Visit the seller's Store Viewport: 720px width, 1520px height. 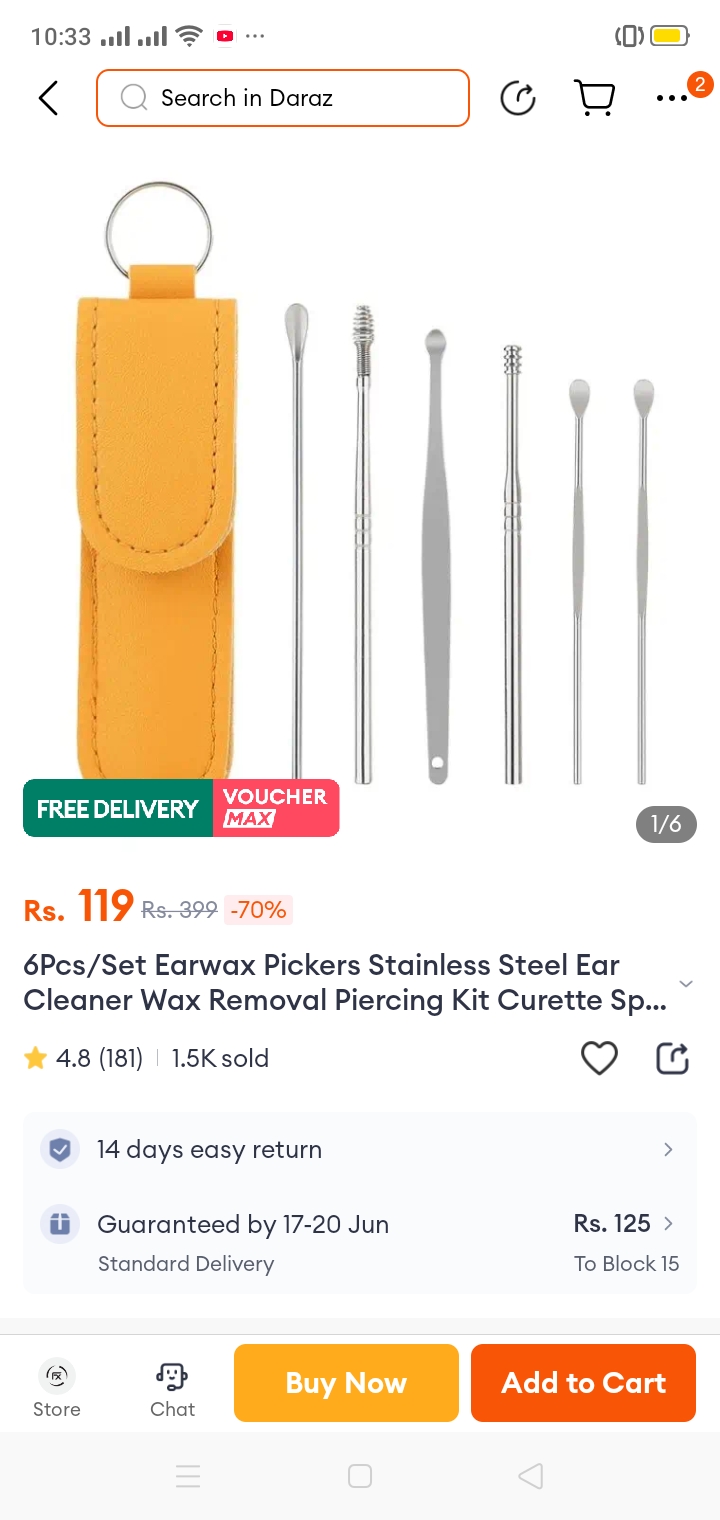(x=57, y=1388)
